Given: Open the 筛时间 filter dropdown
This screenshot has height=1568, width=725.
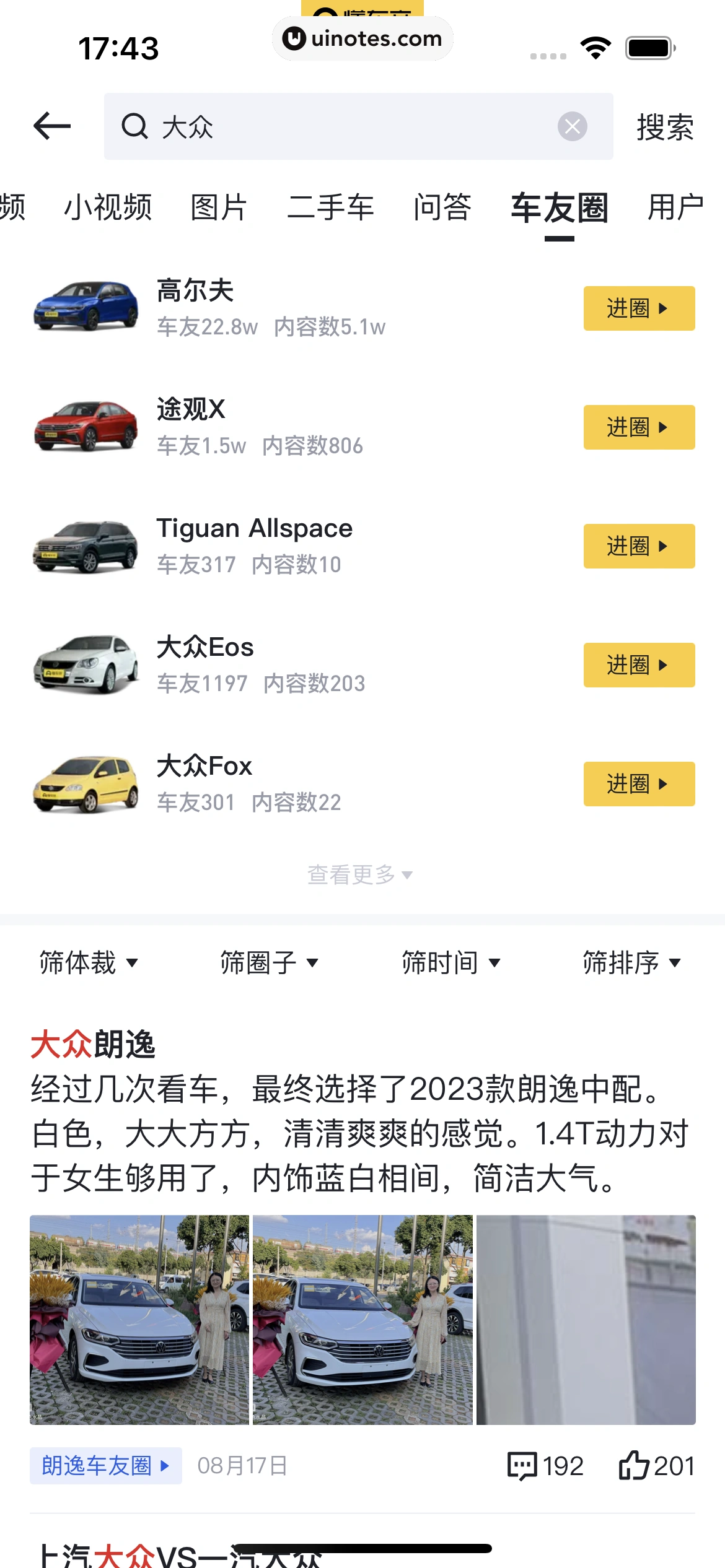Looking at the screenshot, I should coord(450,962).
